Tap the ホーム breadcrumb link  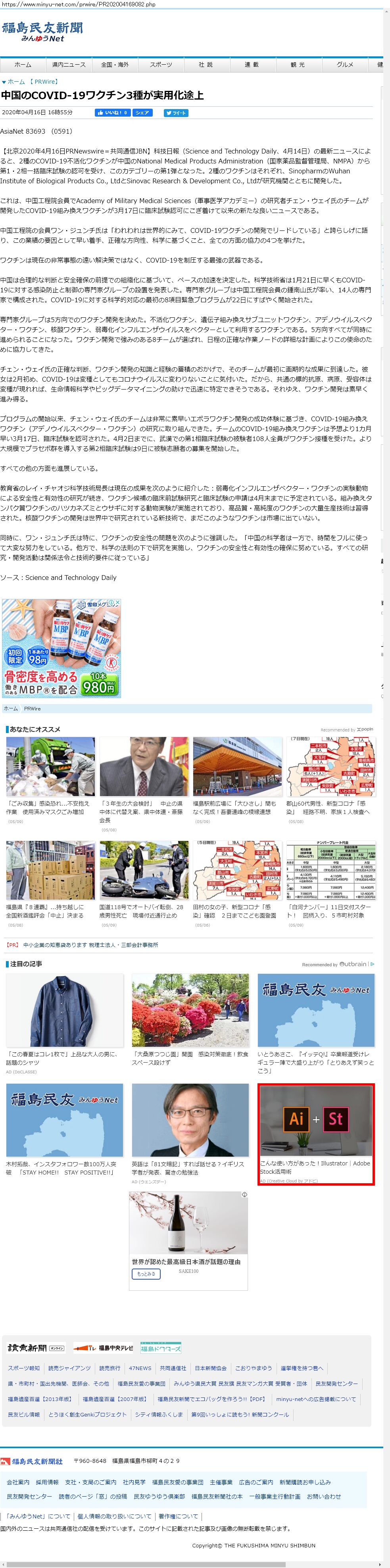pyautogui.click(x=16, y=82)
